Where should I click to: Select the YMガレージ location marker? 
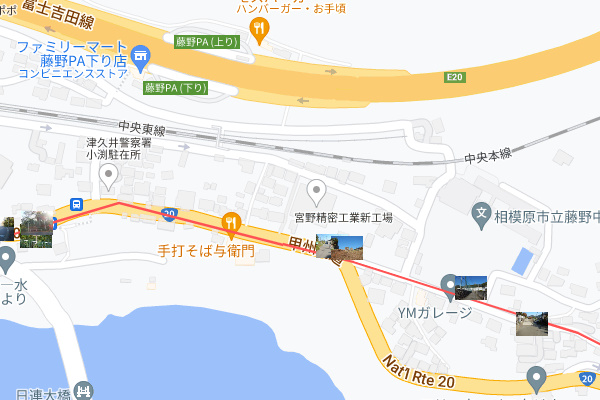coord(448,285)
